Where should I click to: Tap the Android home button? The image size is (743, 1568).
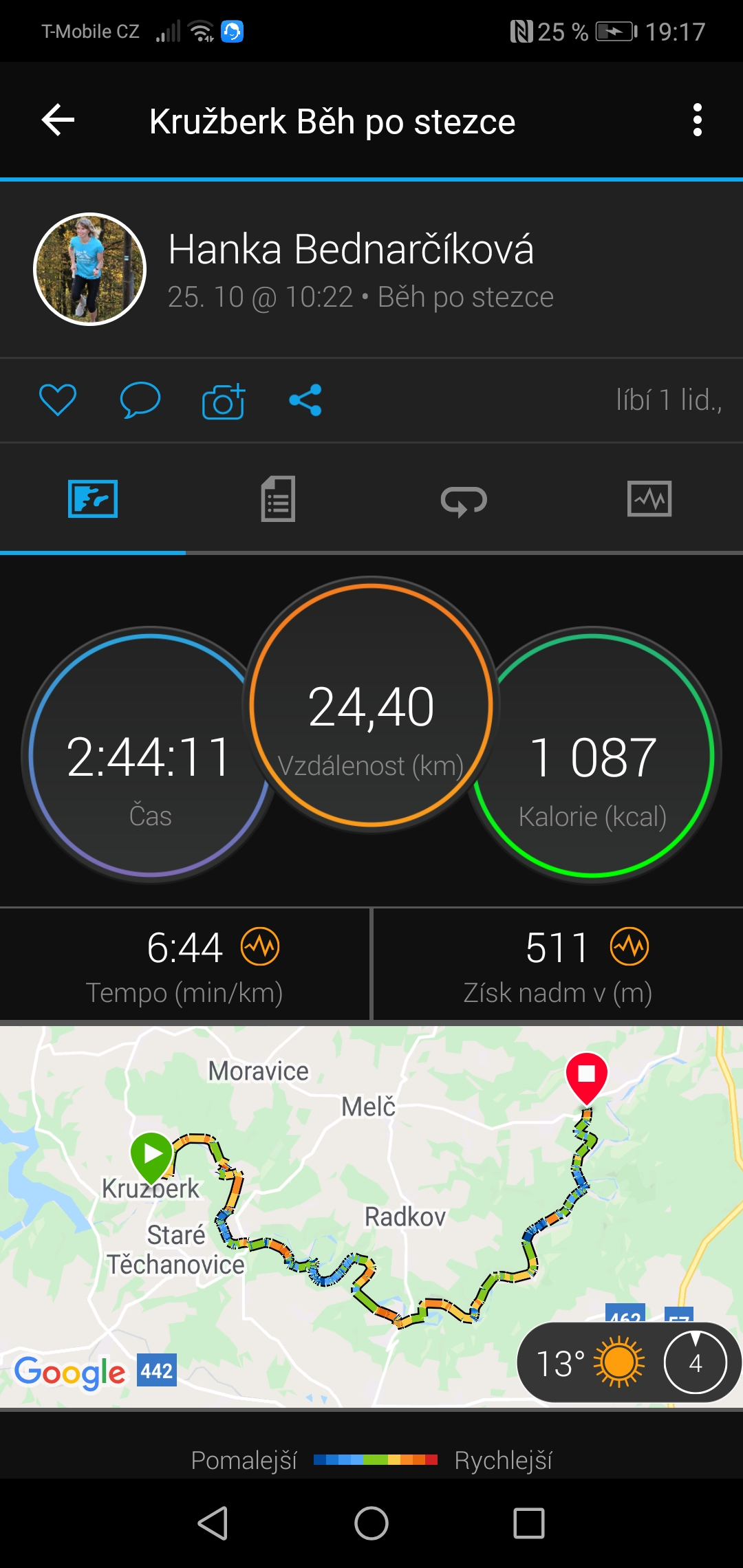[x=371, y=1523]
